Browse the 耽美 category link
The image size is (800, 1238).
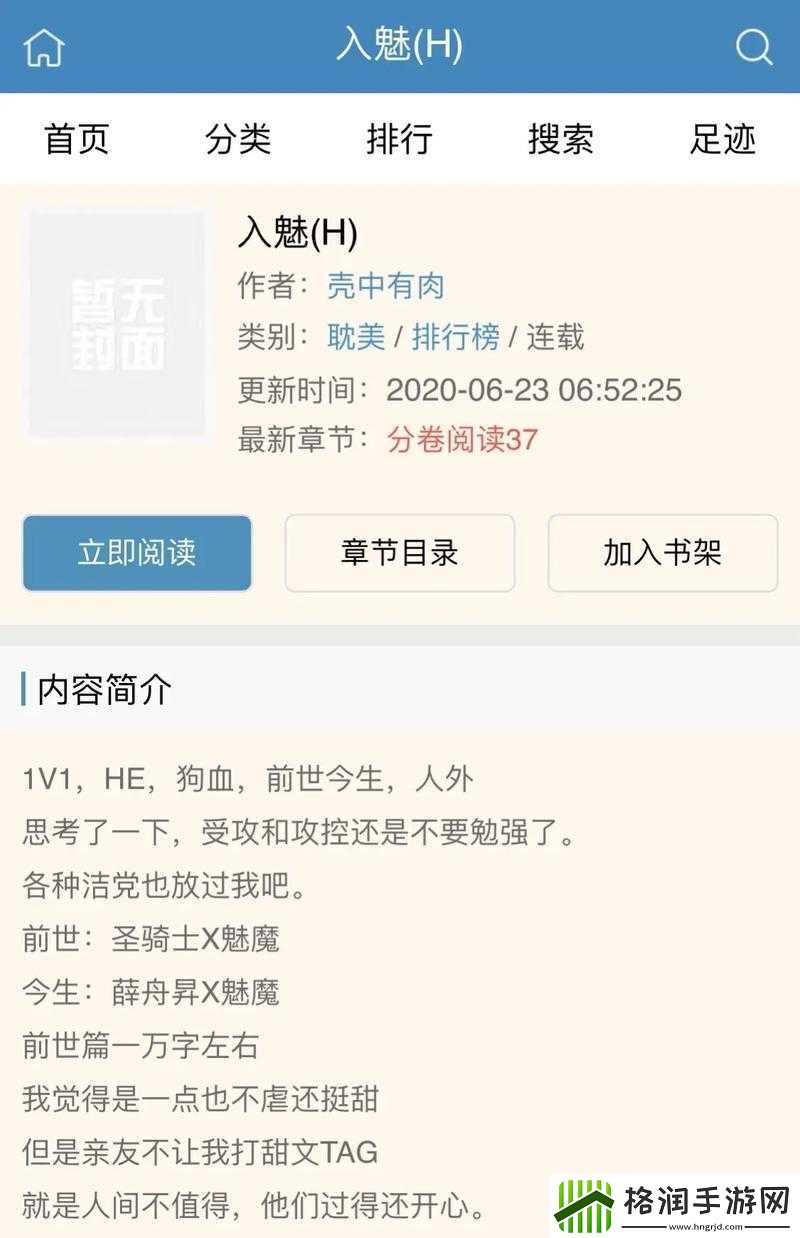354,338
